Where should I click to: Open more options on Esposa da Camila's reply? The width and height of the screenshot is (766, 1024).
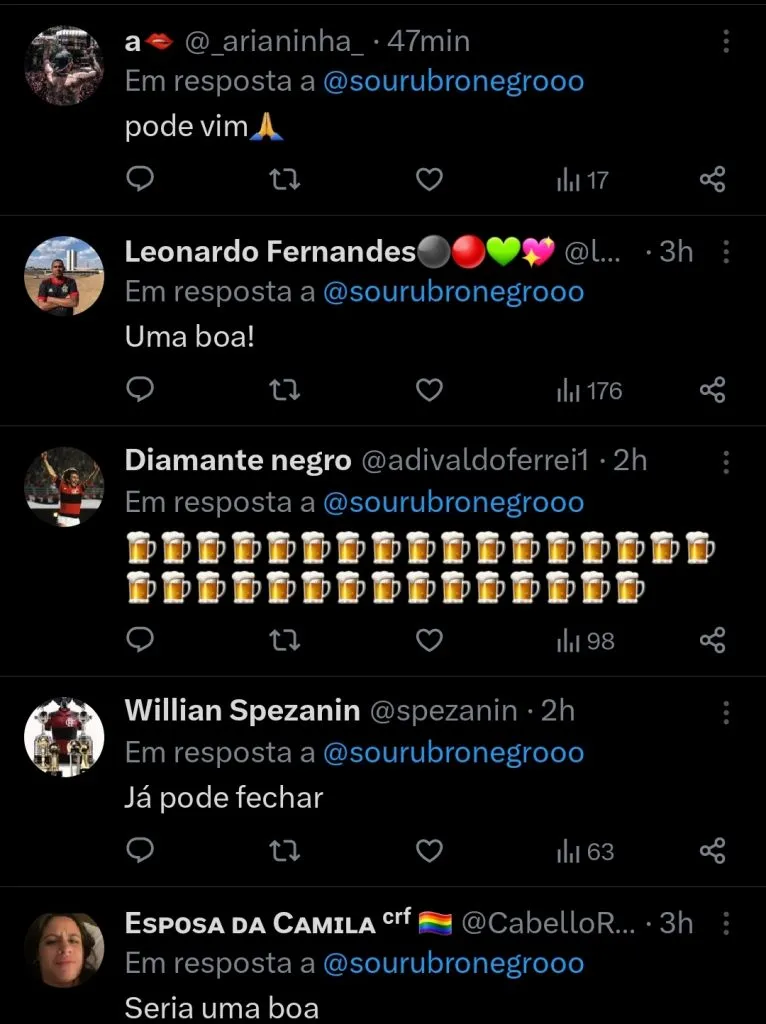726,923
